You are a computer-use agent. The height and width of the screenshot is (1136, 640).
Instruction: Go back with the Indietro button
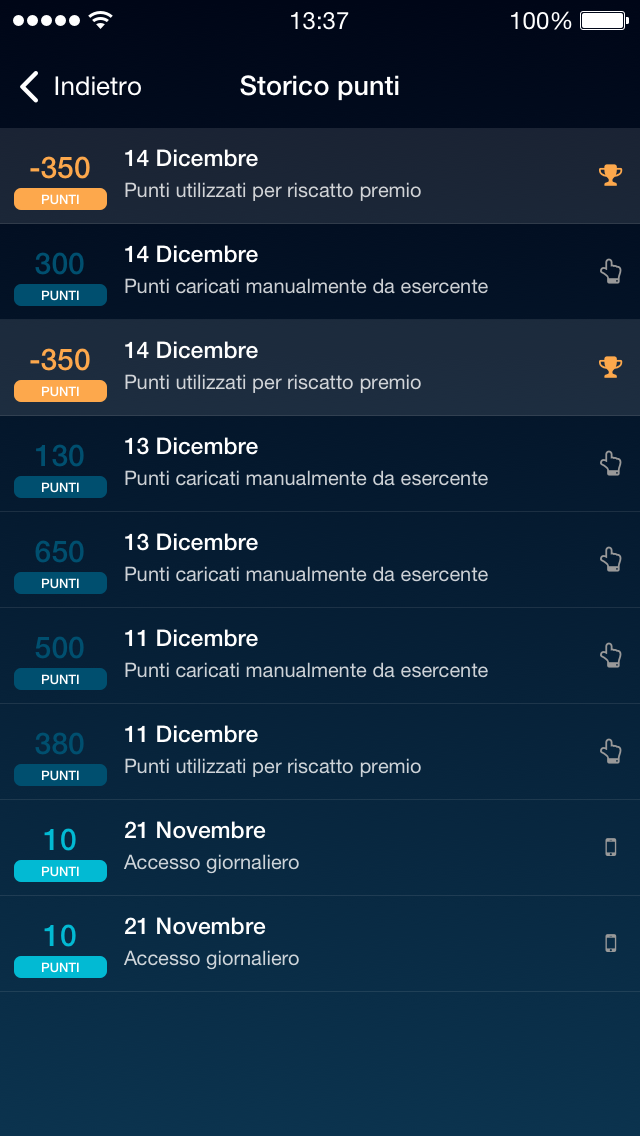pos(80,87)
